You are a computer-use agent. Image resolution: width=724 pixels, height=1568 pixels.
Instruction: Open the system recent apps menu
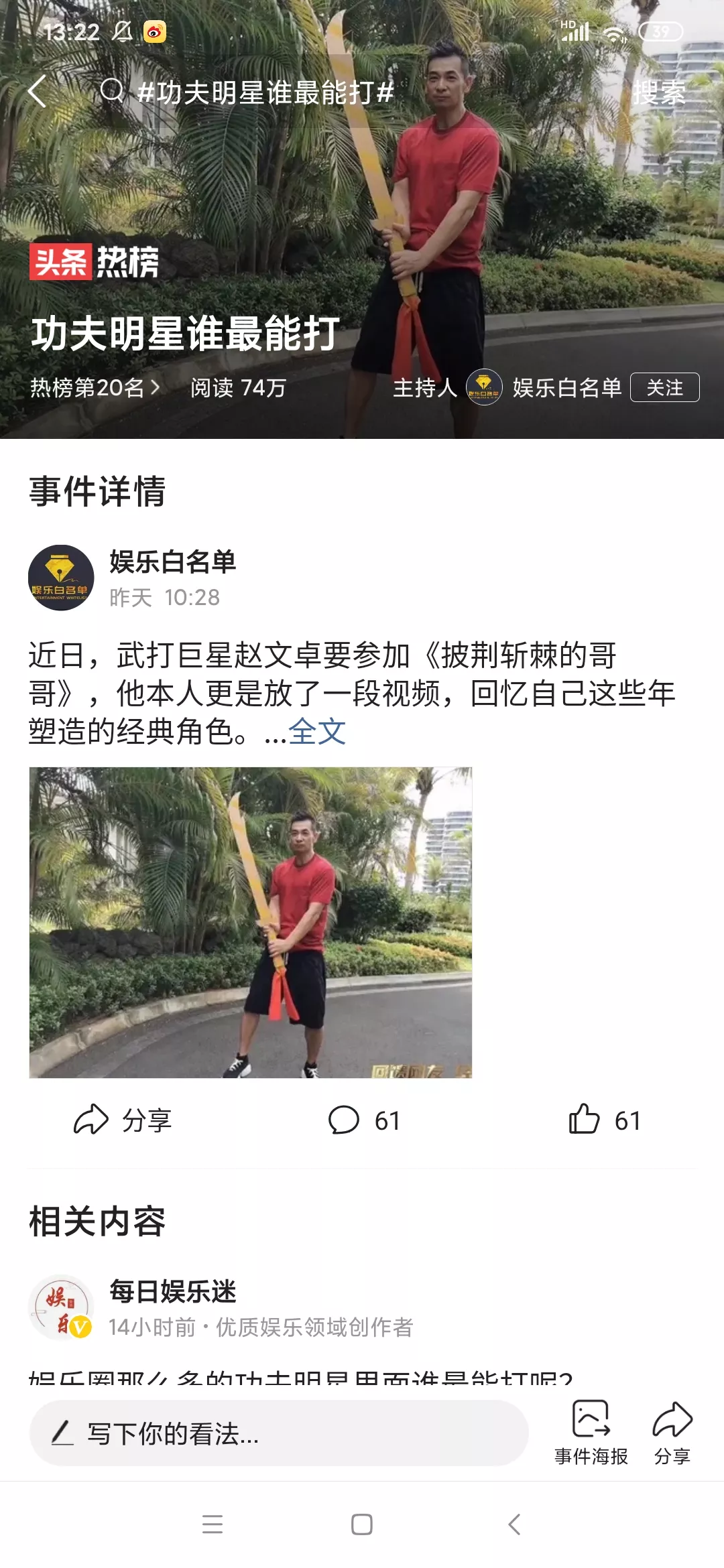[213, 1524]
